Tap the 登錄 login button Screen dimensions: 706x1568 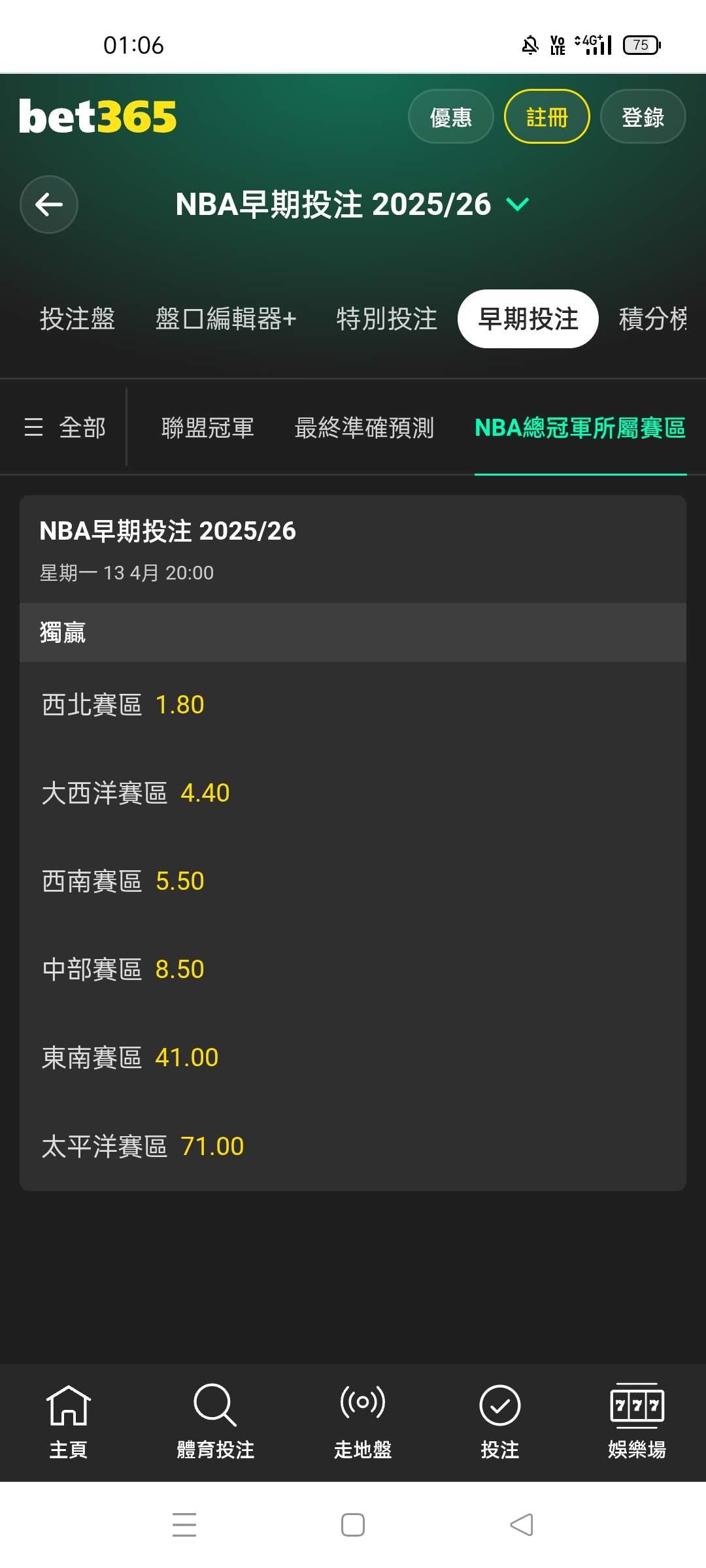point(643,117)
